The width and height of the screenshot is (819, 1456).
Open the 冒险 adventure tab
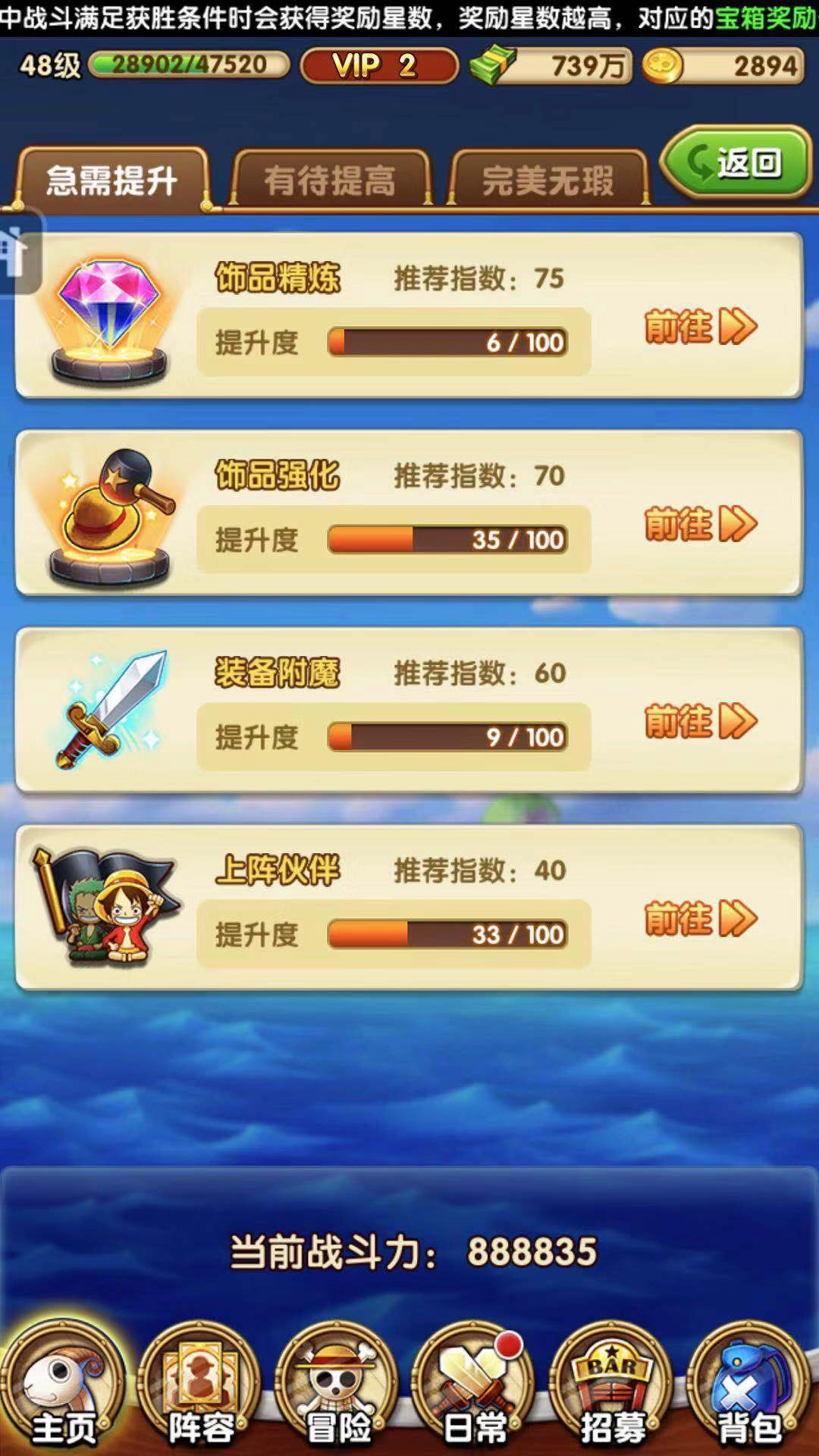(x=338, y=1389)
